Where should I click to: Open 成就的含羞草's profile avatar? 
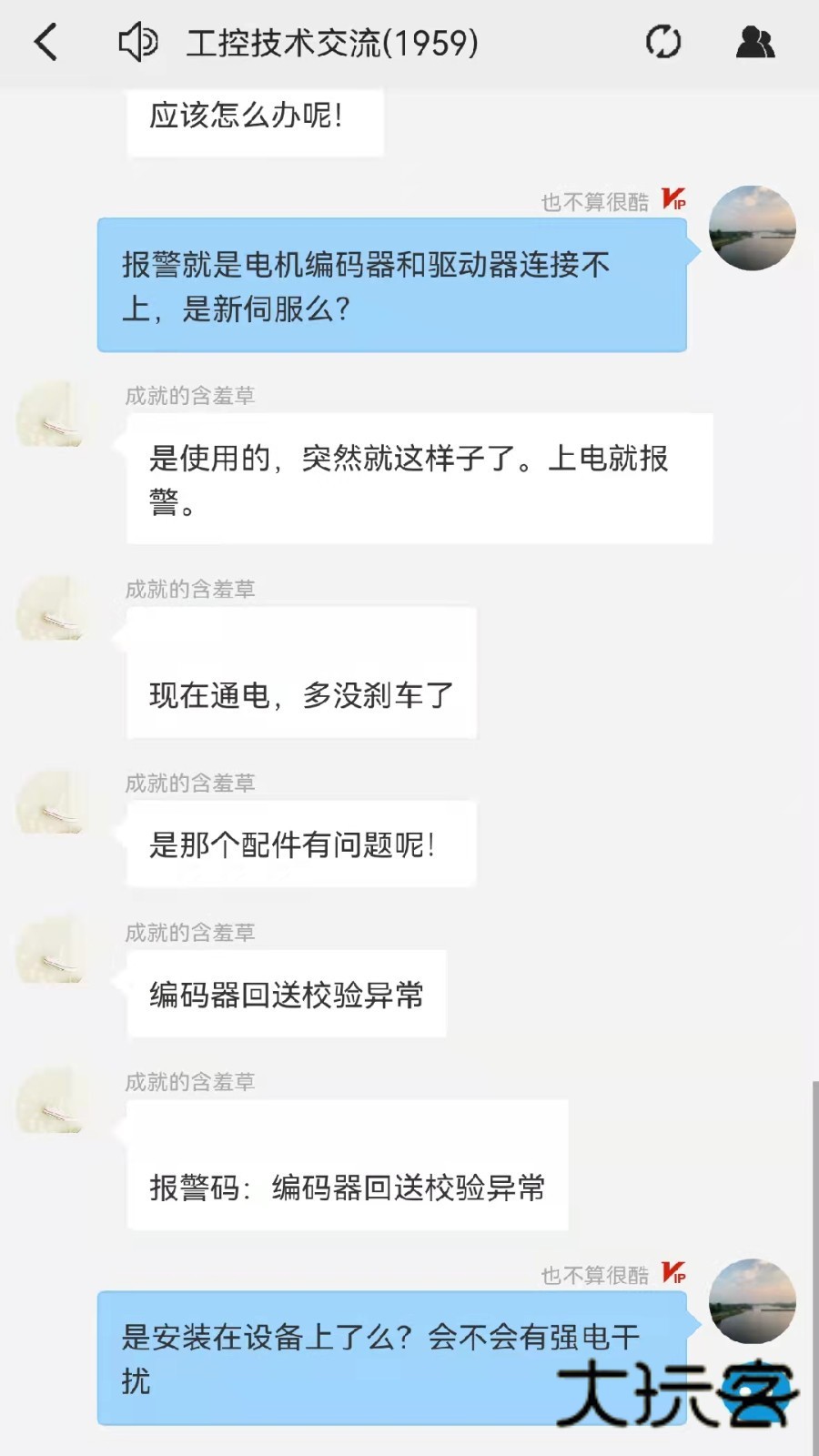coord(52,419)
